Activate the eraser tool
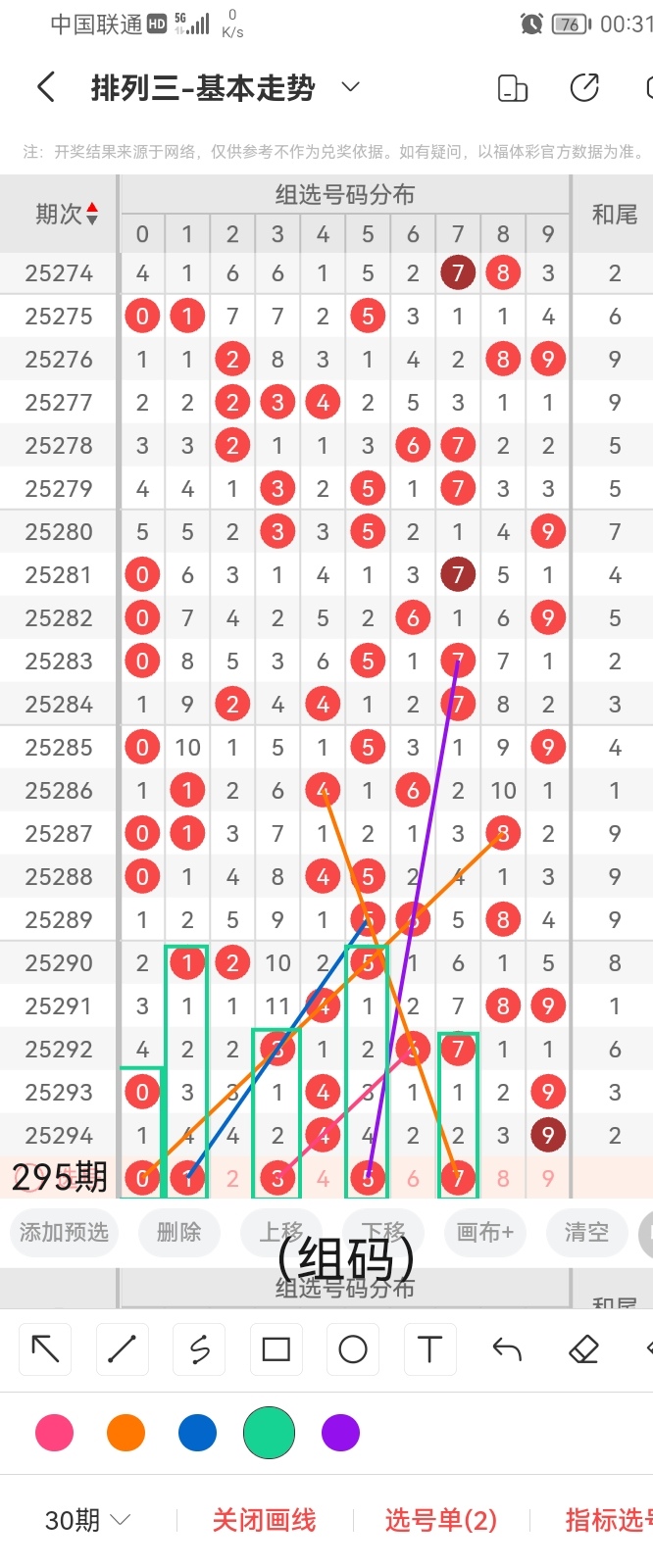This screenshot has width=653, height=1568. pyautogui.click(x=583, y=1349)
